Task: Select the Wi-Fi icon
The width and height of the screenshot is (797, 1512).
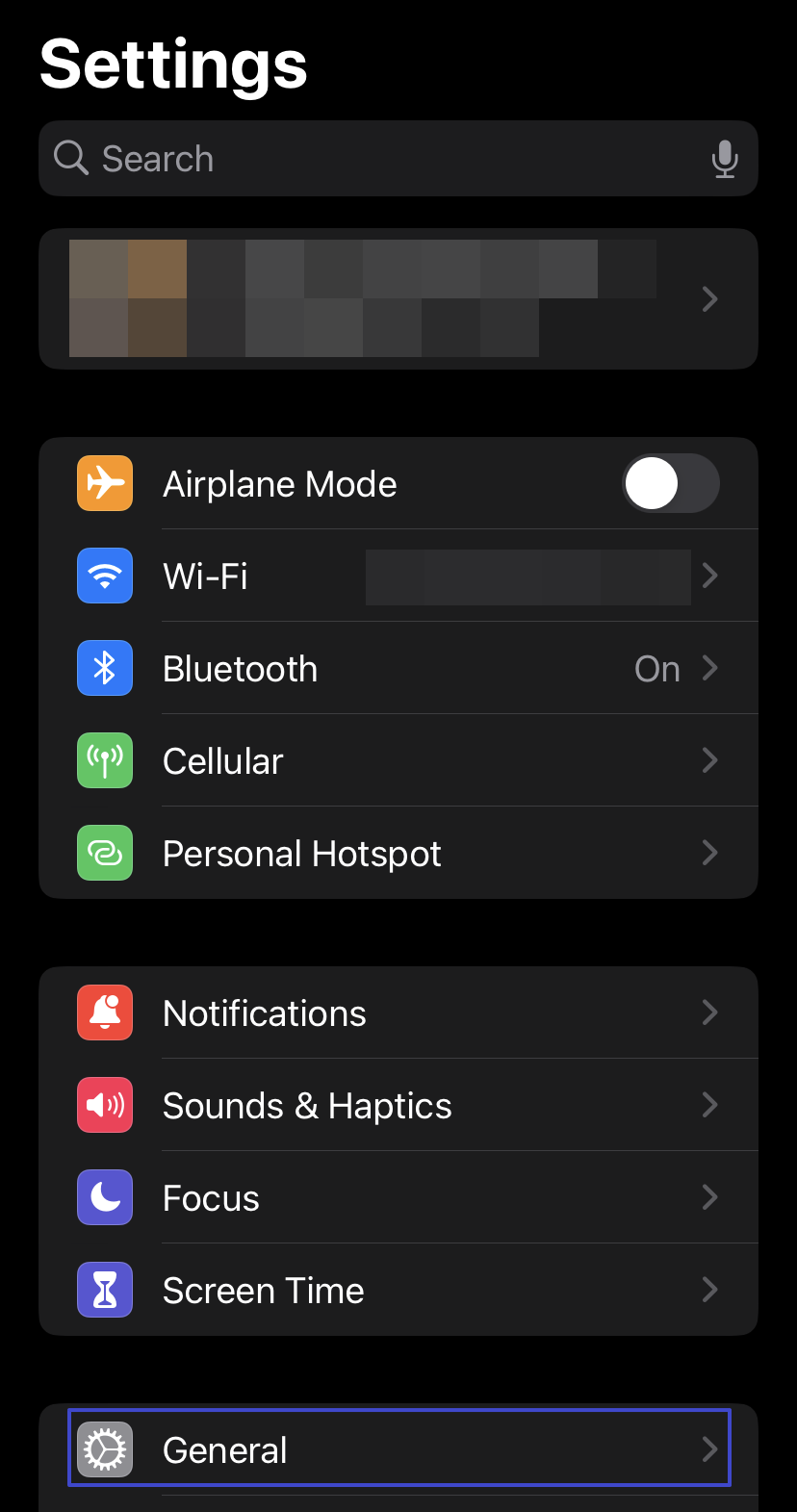Action: tap(104, 576)
